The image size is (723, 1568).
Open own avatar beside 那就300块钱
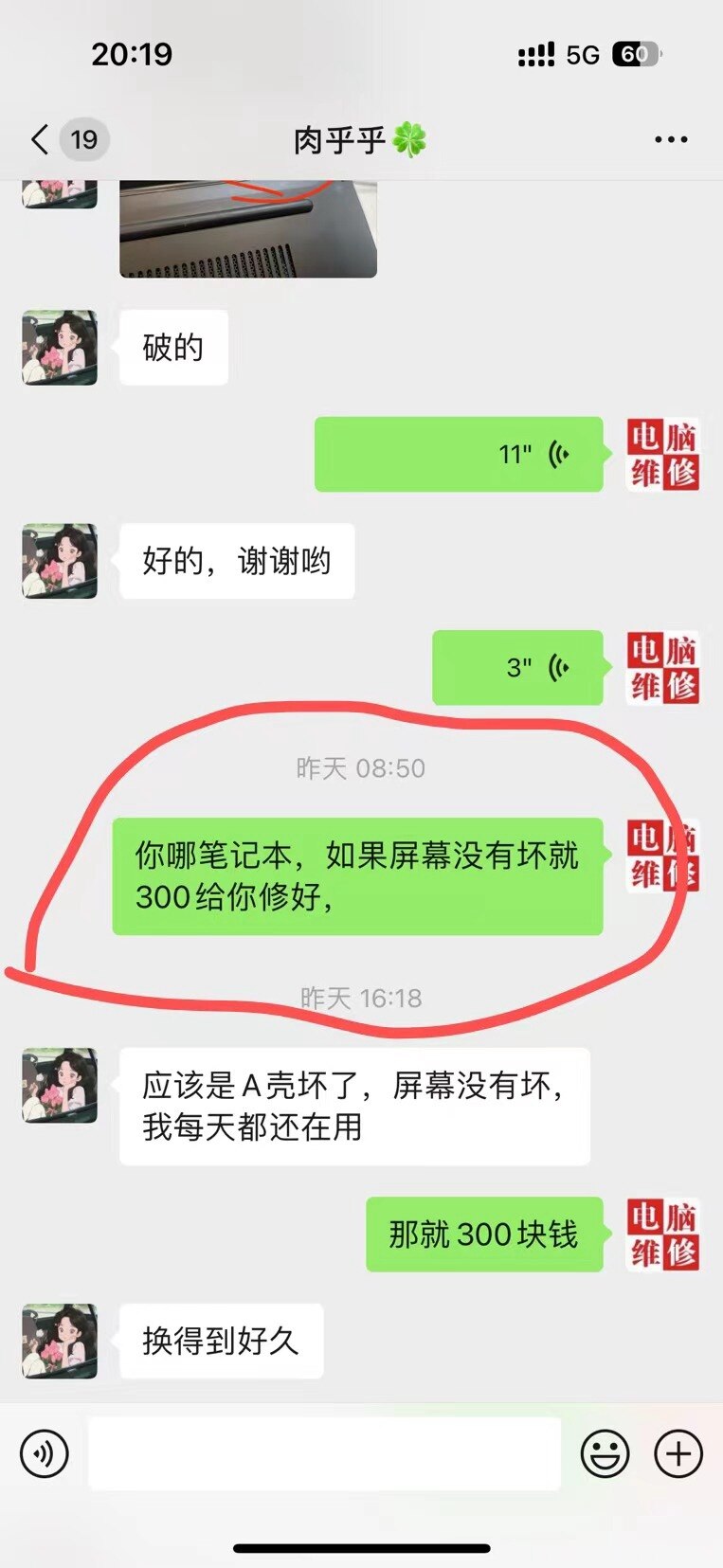click(663, 1235)
